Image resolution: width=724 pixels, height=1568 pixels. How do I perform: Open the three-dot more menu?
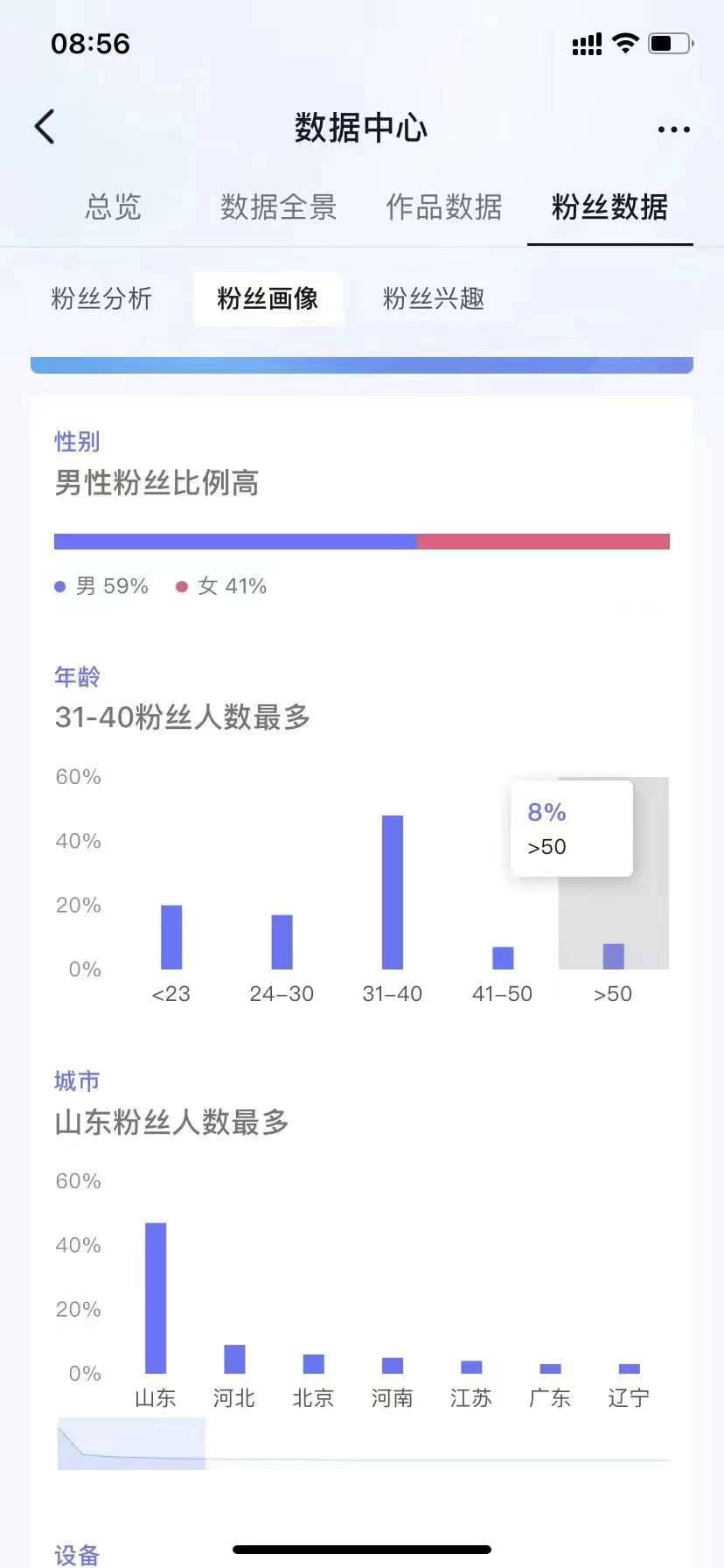point(673,129)
